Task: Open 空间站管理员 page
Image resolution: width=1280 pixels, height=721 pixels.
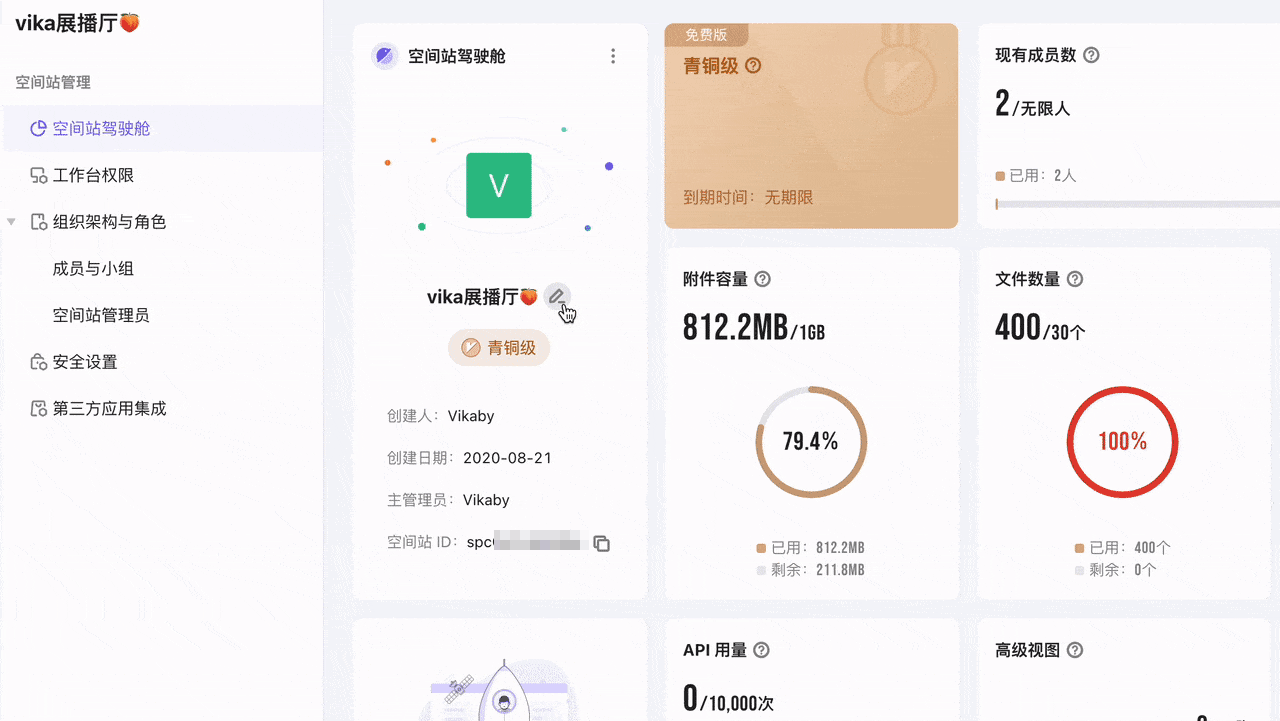Action: pos(101,316)
